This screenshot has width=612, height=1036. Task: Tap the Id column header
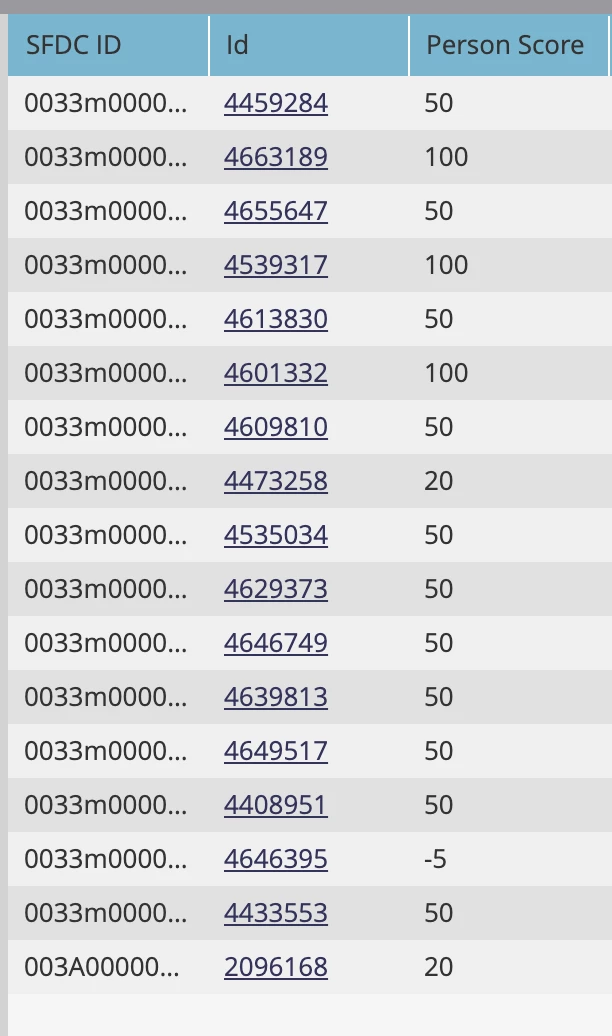tap(237, 46)
